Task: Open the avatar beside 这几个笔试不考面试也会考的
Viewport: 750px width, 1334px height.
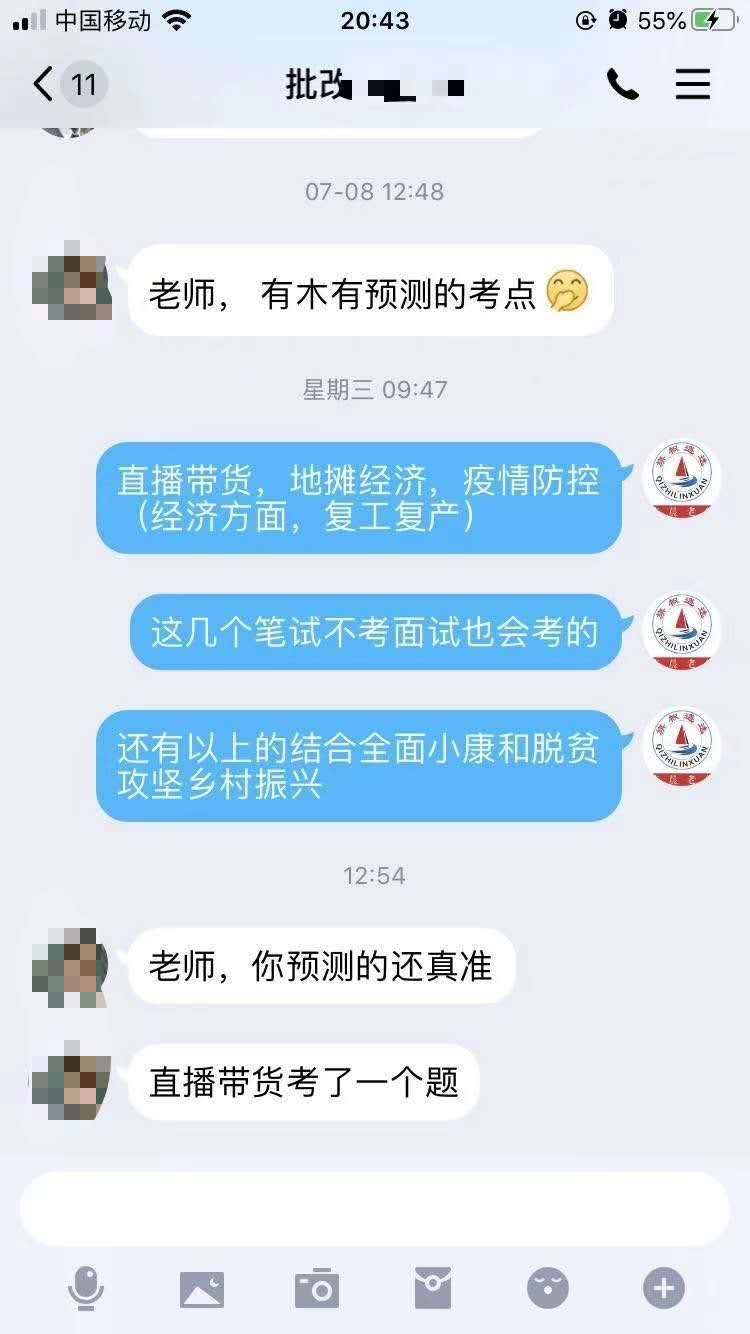Action: click(x=681, y=632)
